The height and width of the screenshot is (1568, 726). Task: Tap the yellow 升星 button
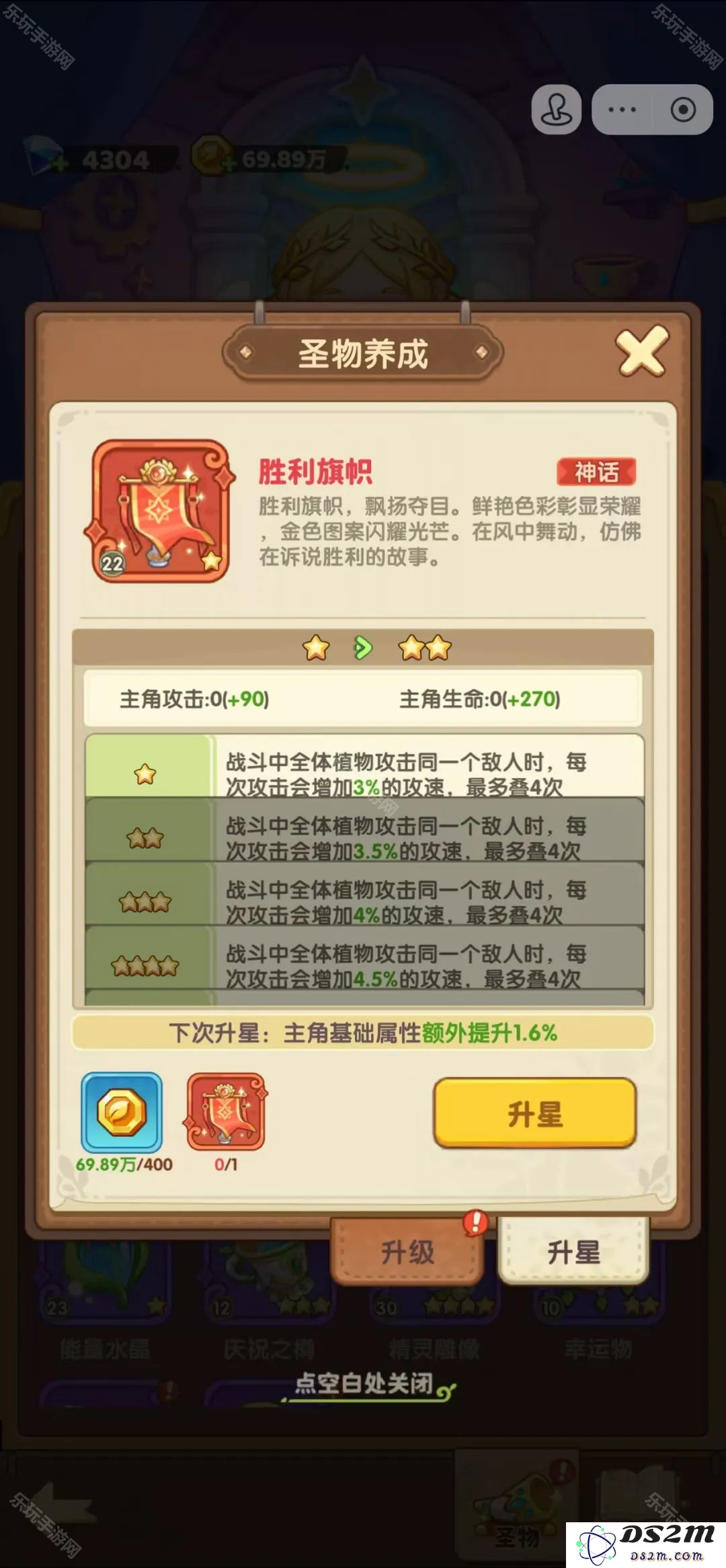(x=534, y=1113)
